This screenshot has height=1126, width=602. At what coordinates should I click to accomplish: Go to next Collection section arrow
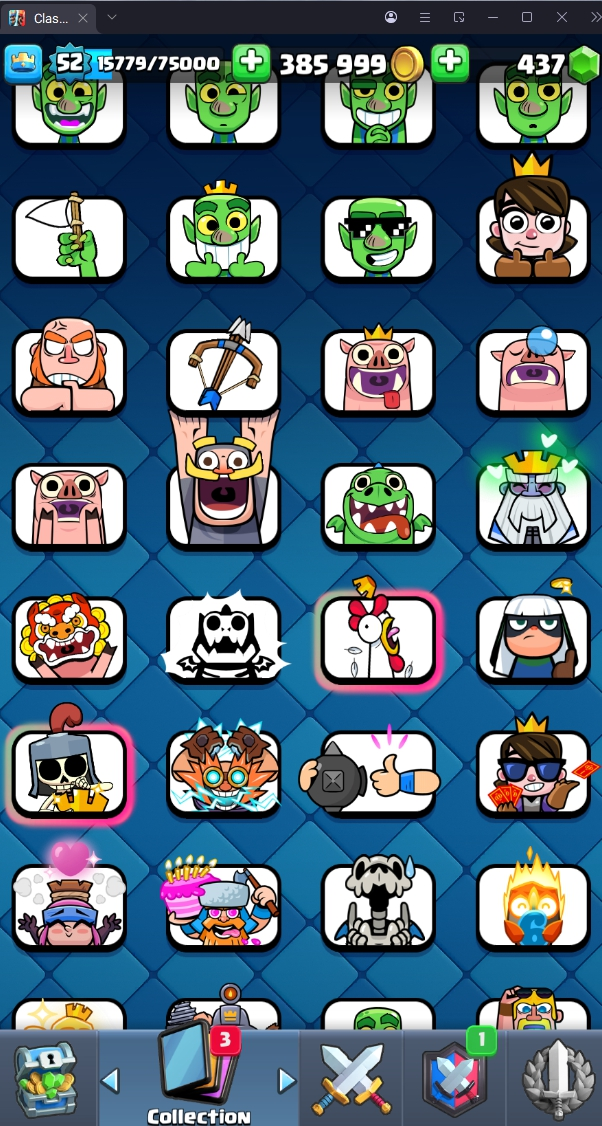[x=287, y=1081]
